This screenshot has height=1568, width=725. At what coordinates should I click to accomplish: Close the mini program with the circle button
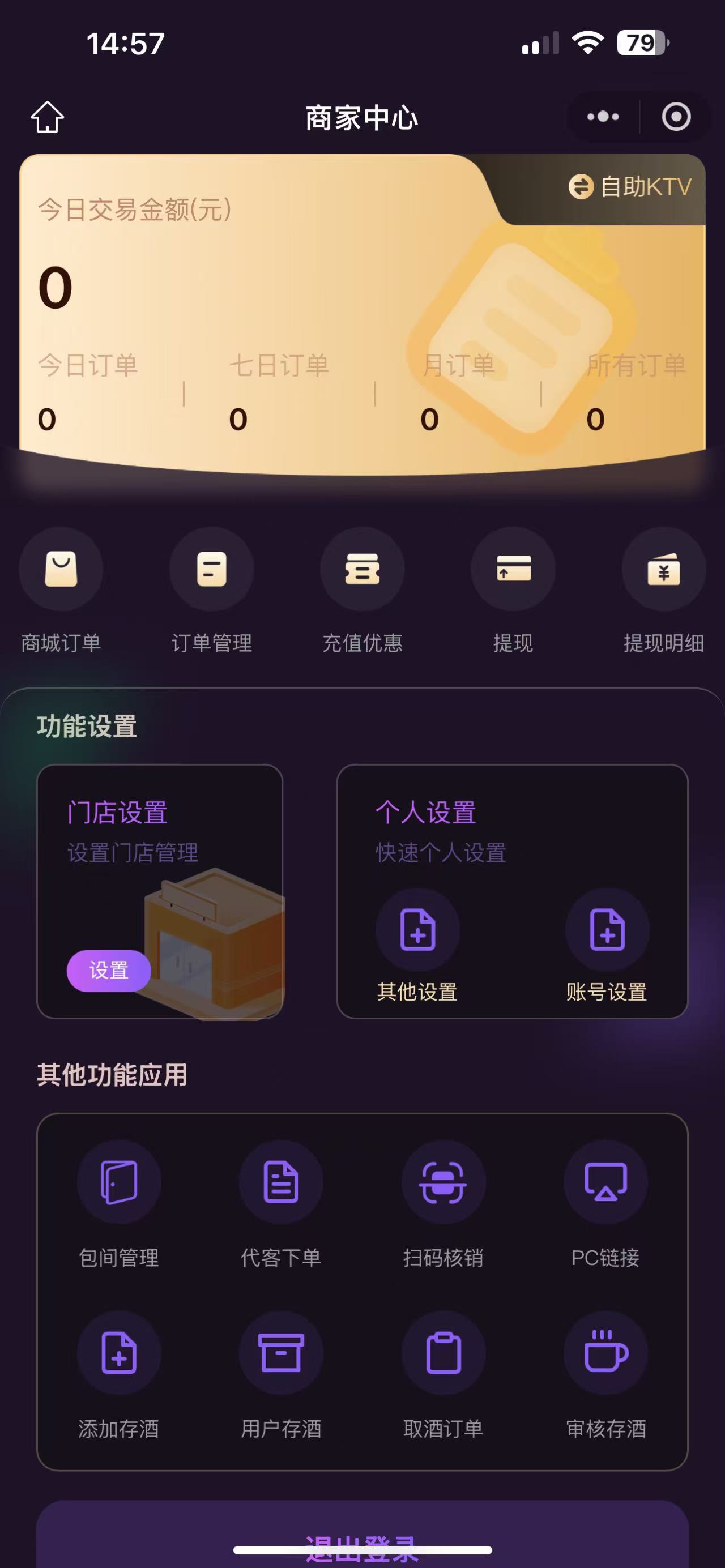(x=676, y=117)
